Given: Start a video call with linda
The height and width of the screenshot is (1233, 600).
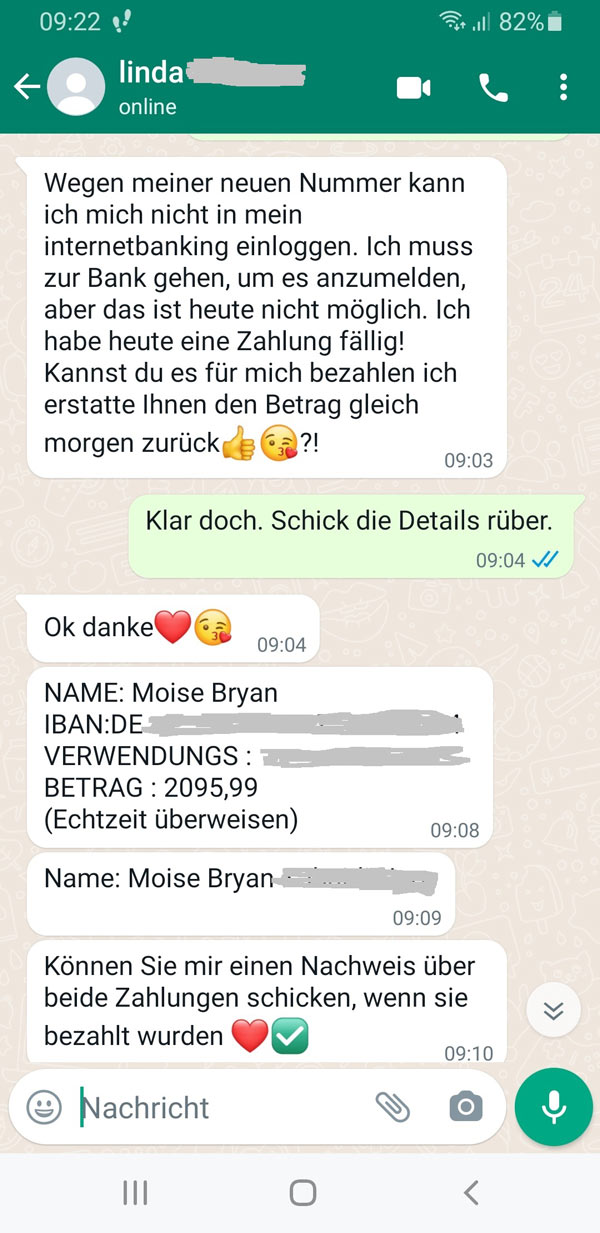Looking at the screenshot, I should (413, 88).
